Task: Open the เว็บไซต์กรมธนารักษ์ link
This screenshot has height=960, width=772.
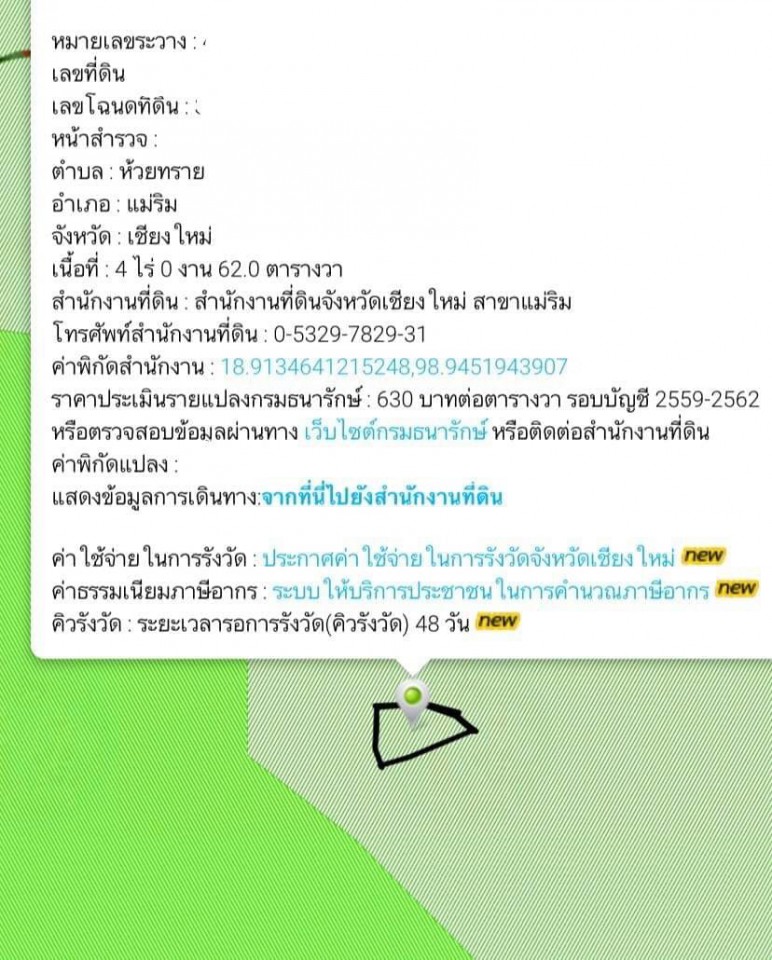Action: point(395,432)
